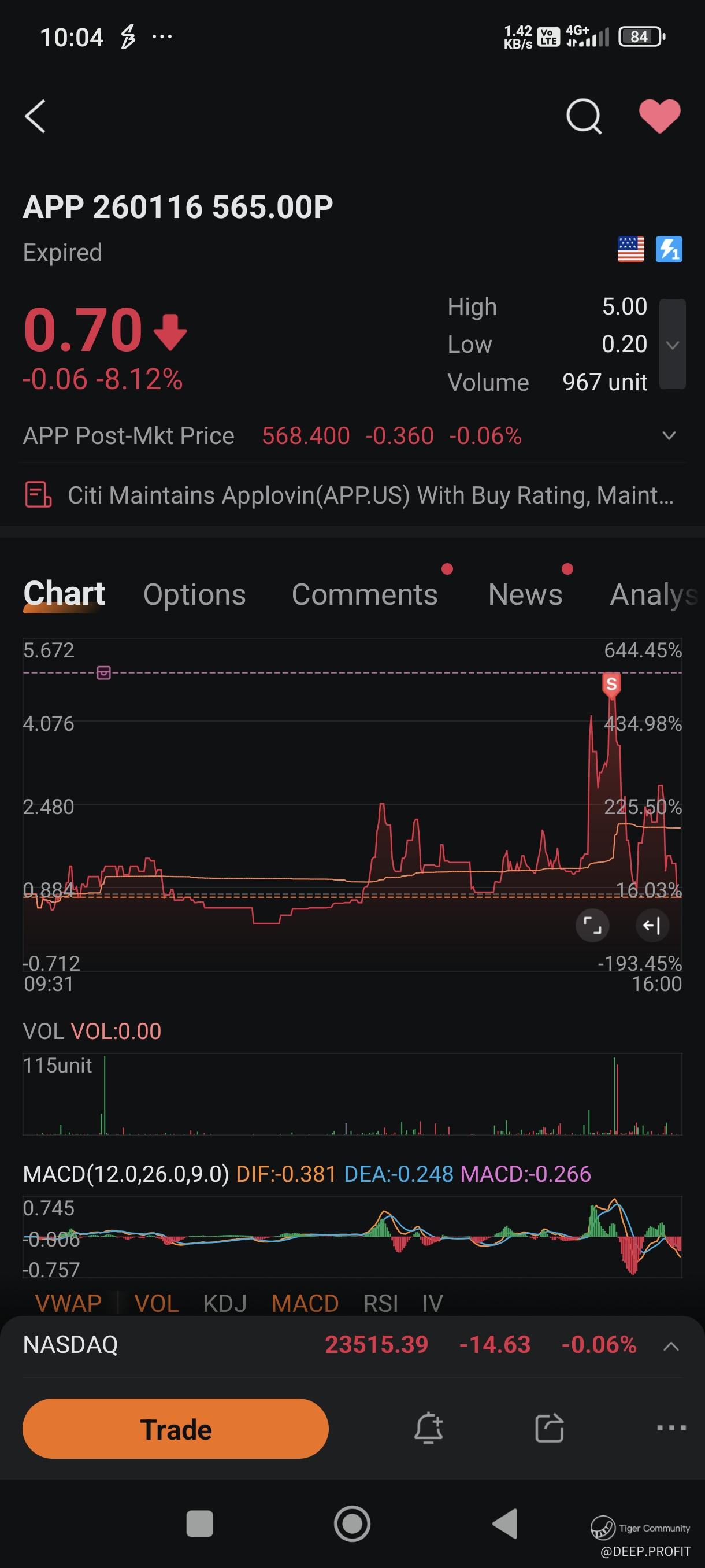The width and height of the screenshot is (705, 1568).
Task: Open the bottom three-dot more menu
Action: point(671,1428)
